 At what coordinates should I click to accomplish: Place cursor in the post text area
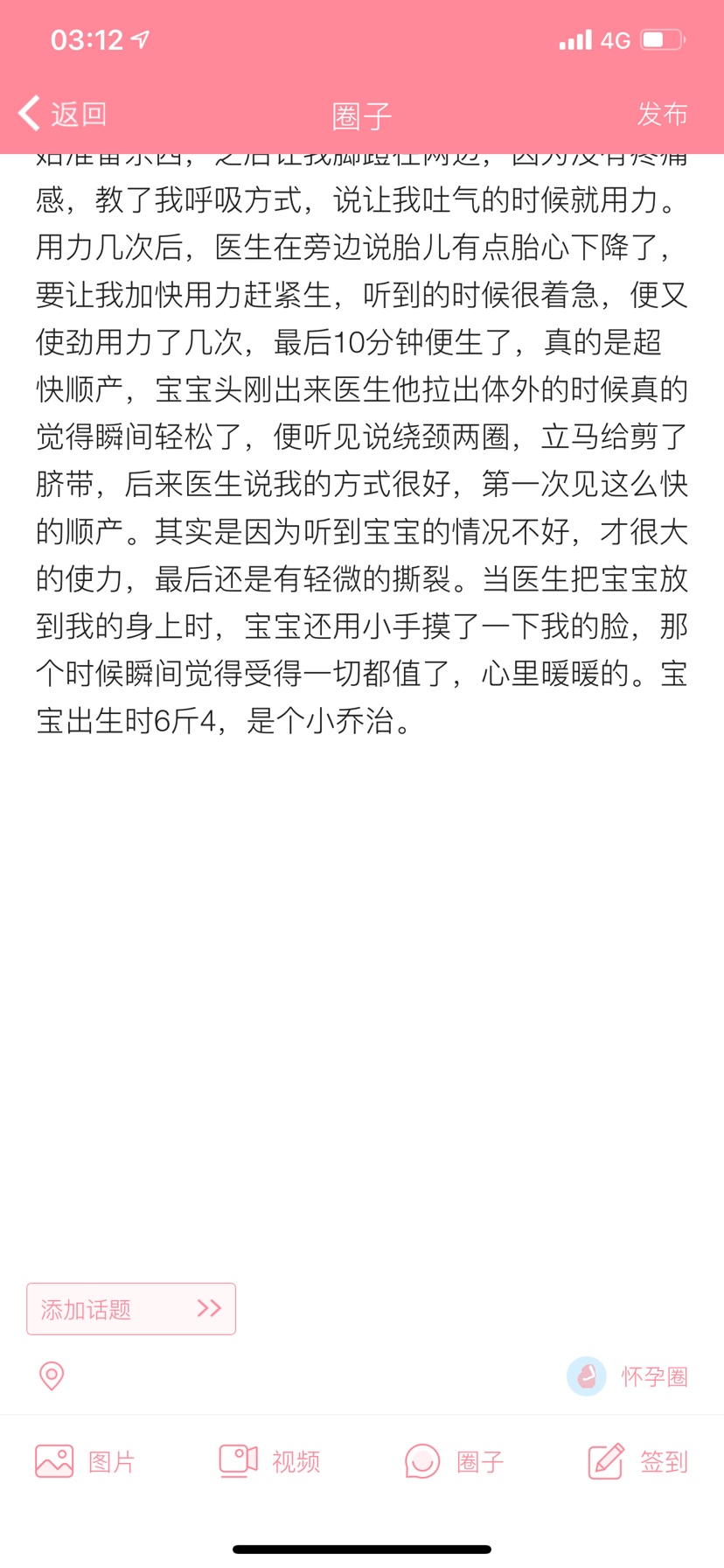(x=362, y=700)
